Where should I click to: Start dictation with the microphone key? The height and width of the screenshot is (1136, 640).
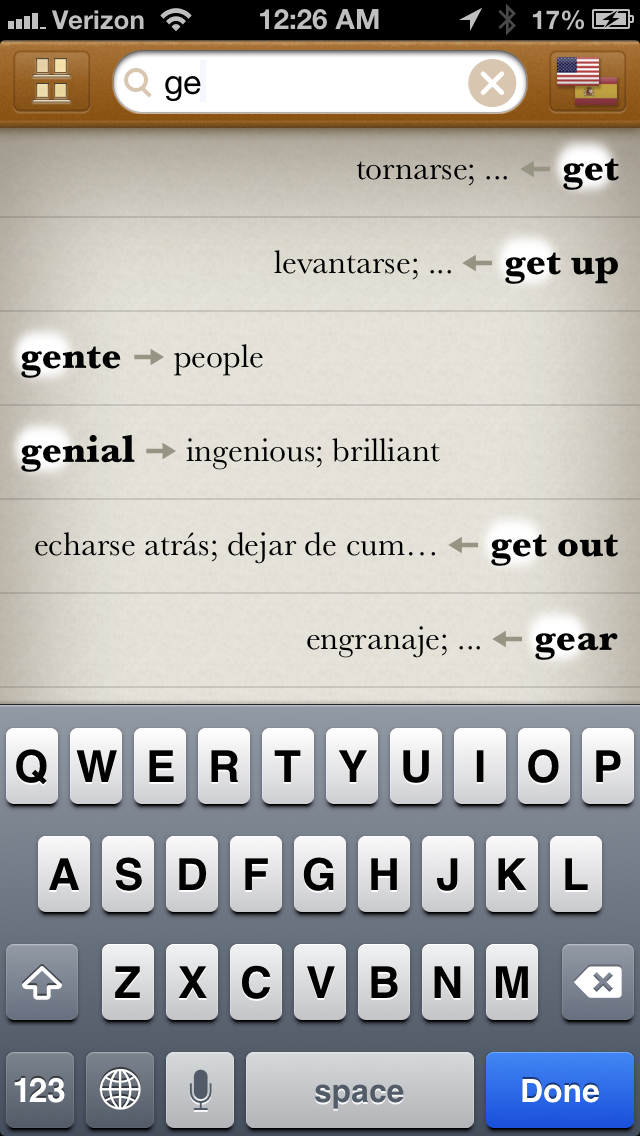coord(199,1090)
